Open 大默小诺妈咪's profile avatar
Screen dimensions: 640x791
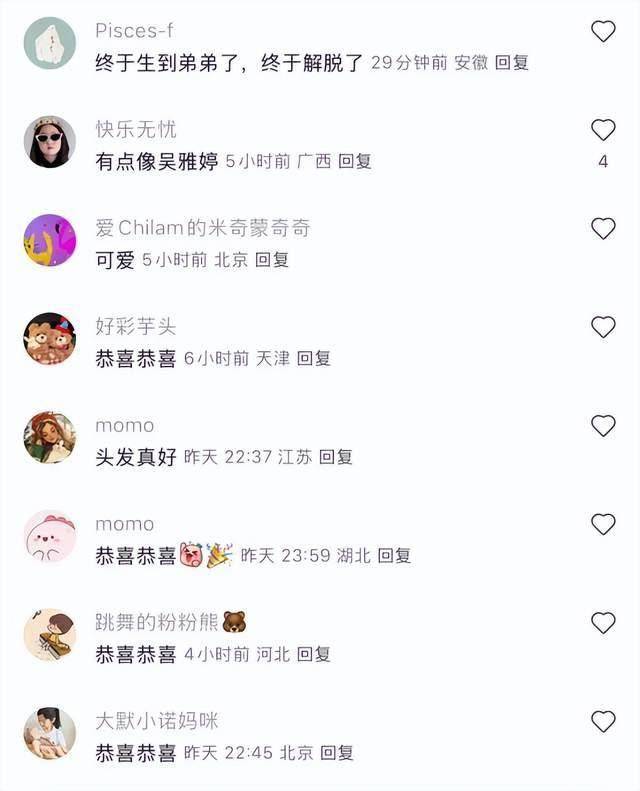tap(49, 733)
